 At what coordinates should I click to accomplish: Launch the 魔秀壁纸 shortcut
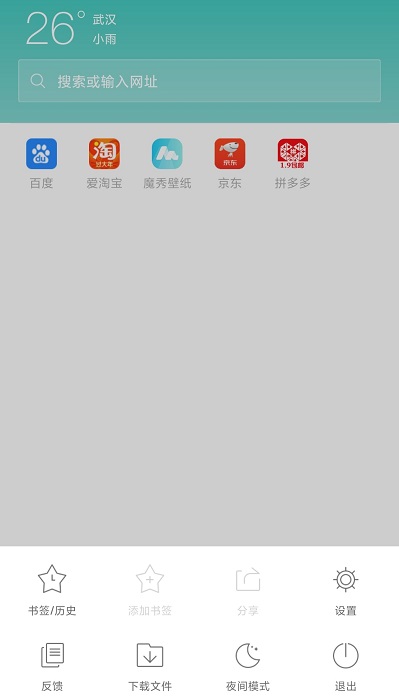(x=167, y=163)
